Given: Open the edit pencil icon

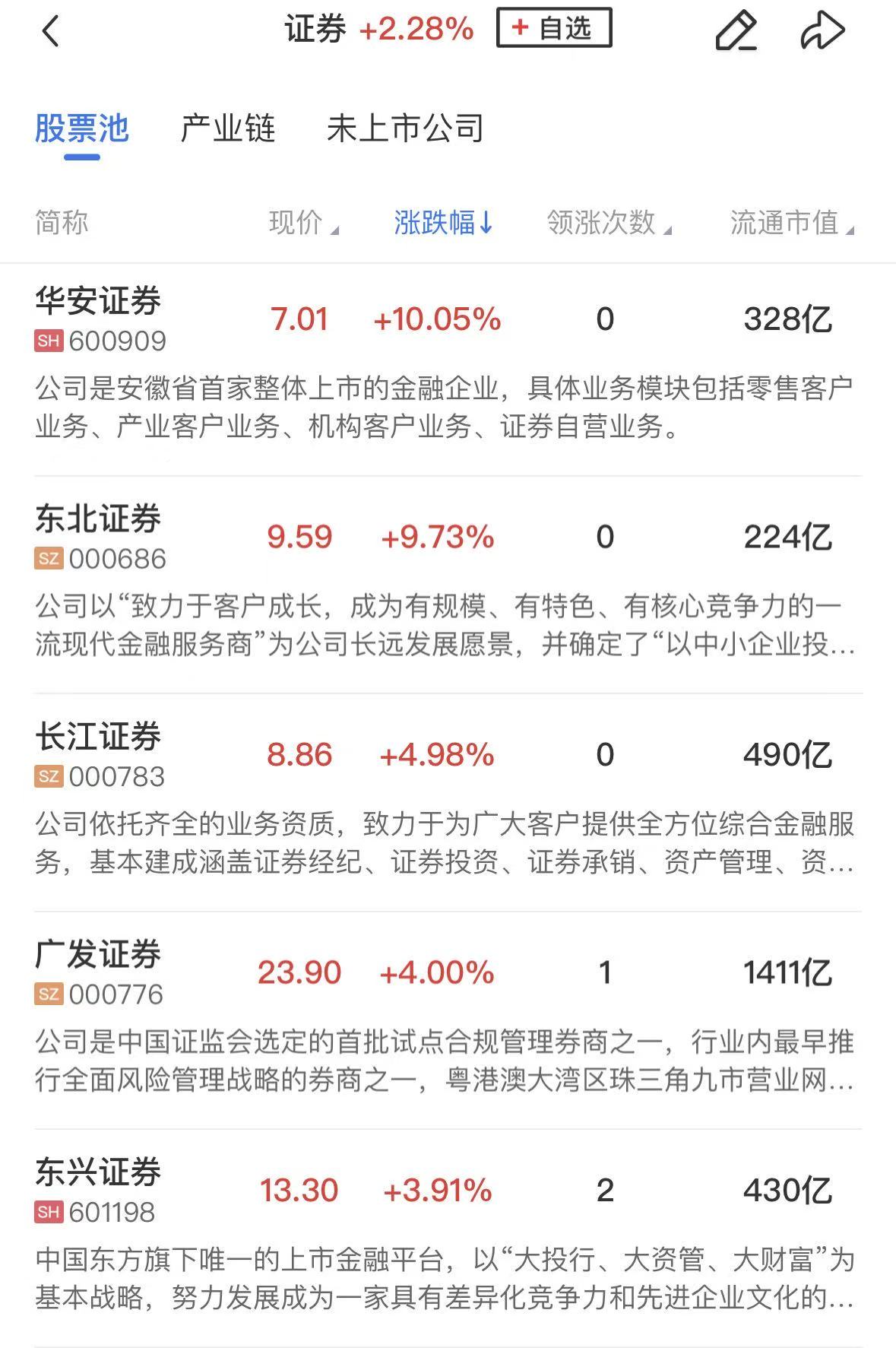Looking at the screenshot, I should 736,31.
